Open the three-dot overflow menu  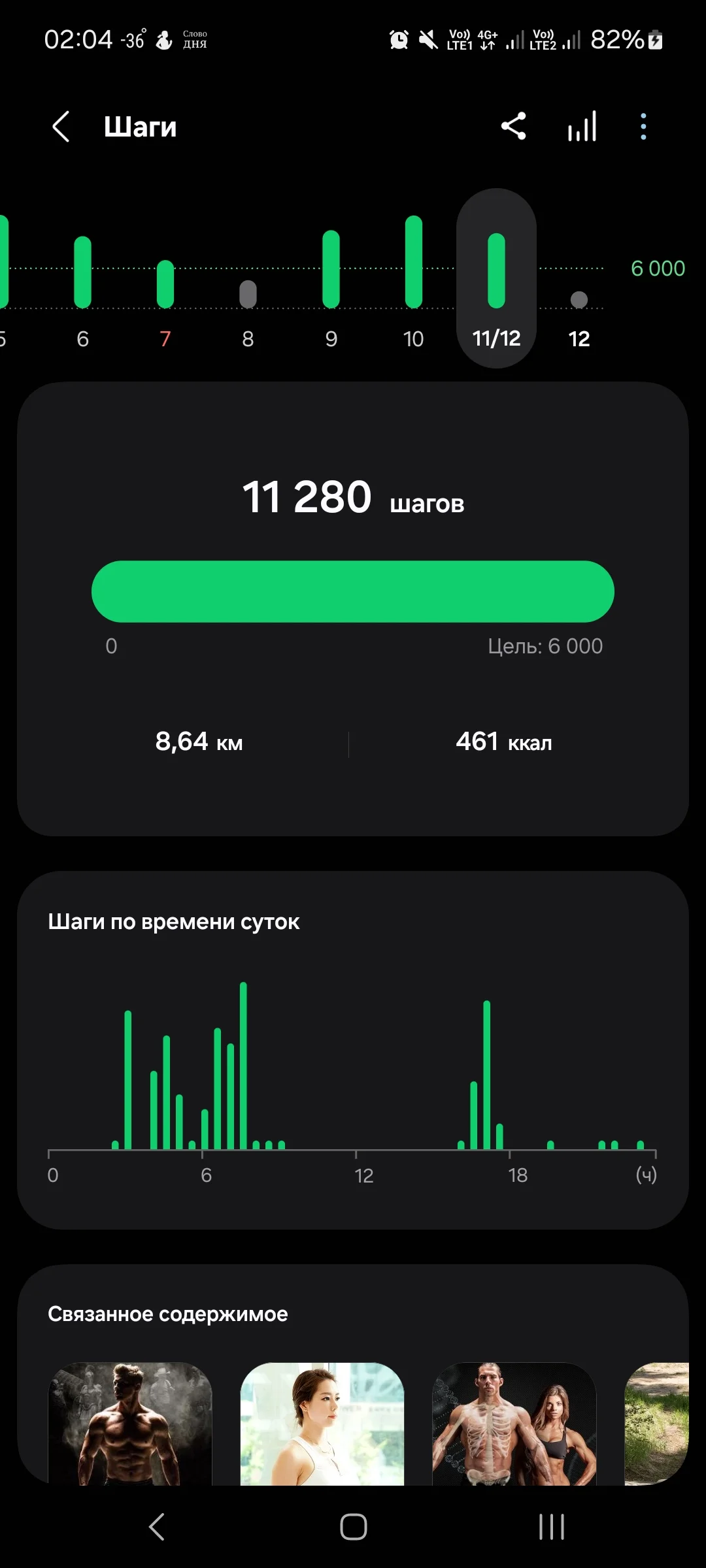[x=643, y=127]
